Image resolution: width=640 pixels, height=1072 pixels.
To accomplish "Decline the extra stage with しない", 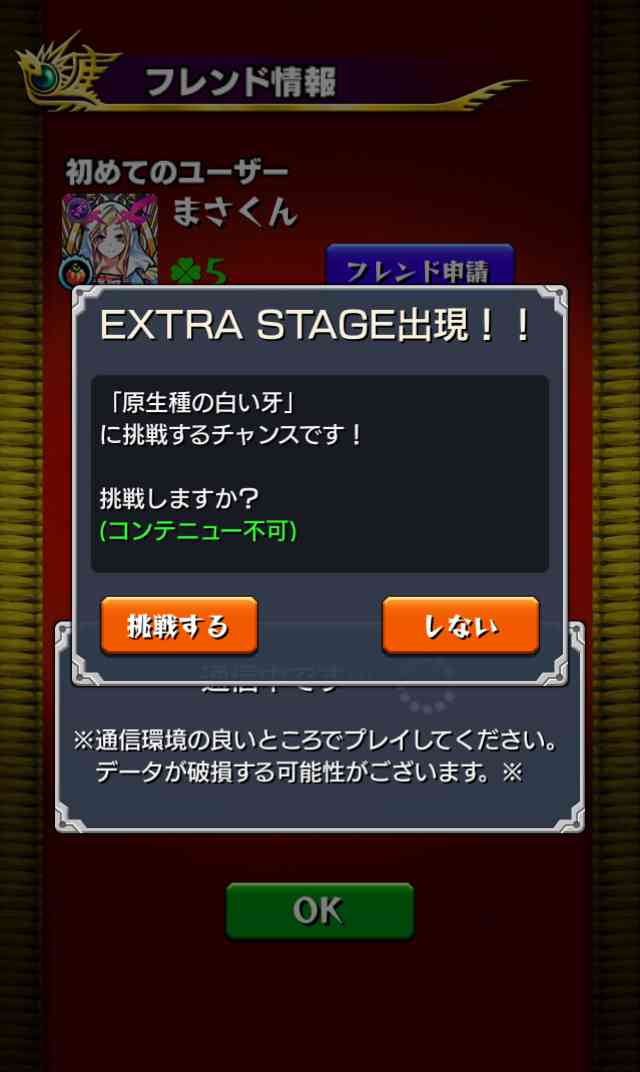I will pyautogui.click(x=461, y=627).
